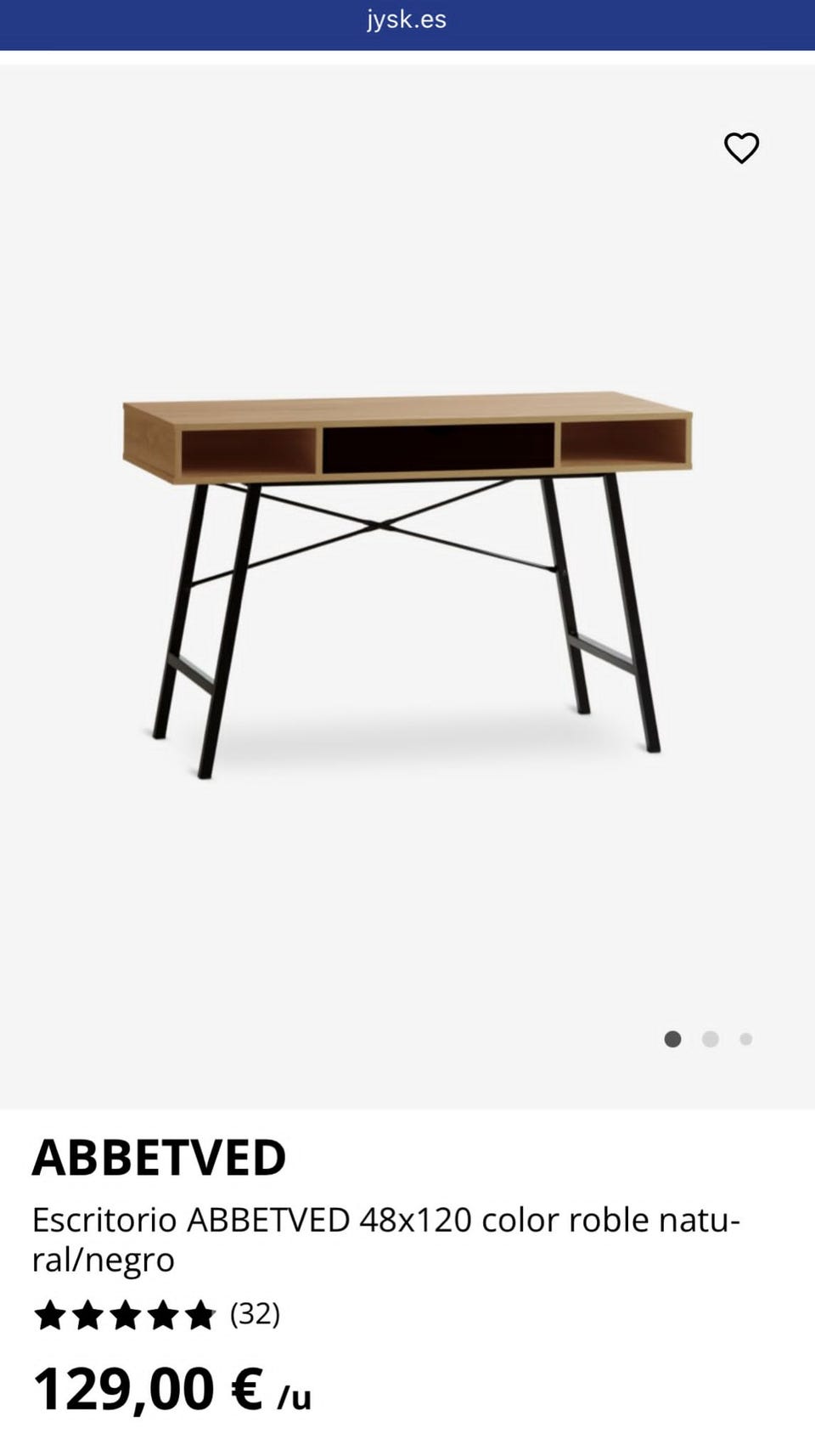The image size is (815, 1456).
Task: Add ABBETVED desk to favorites with heart
Action: point(741,149)
